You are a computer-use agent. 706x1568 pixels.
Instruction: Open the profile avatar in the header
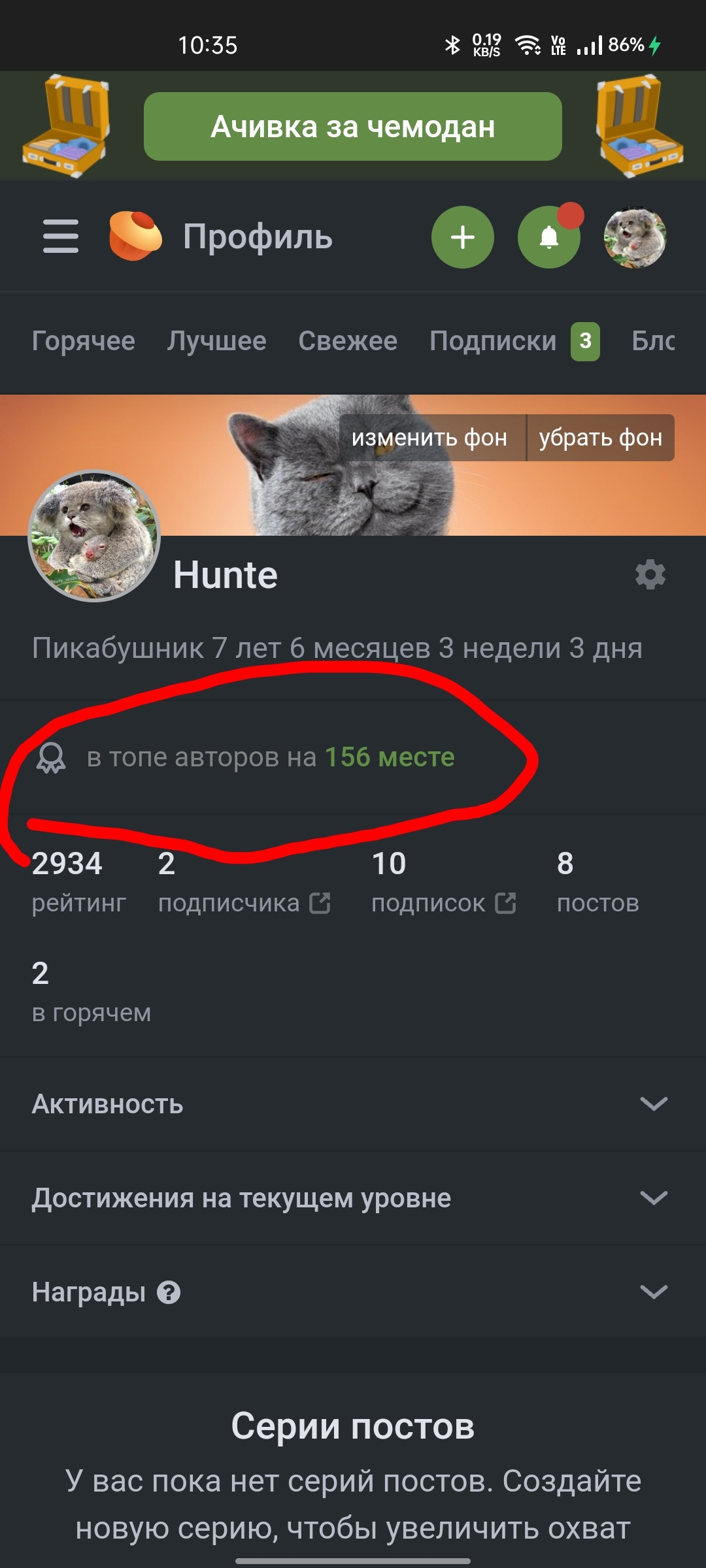pyautogui.click(x=634, y=237)
